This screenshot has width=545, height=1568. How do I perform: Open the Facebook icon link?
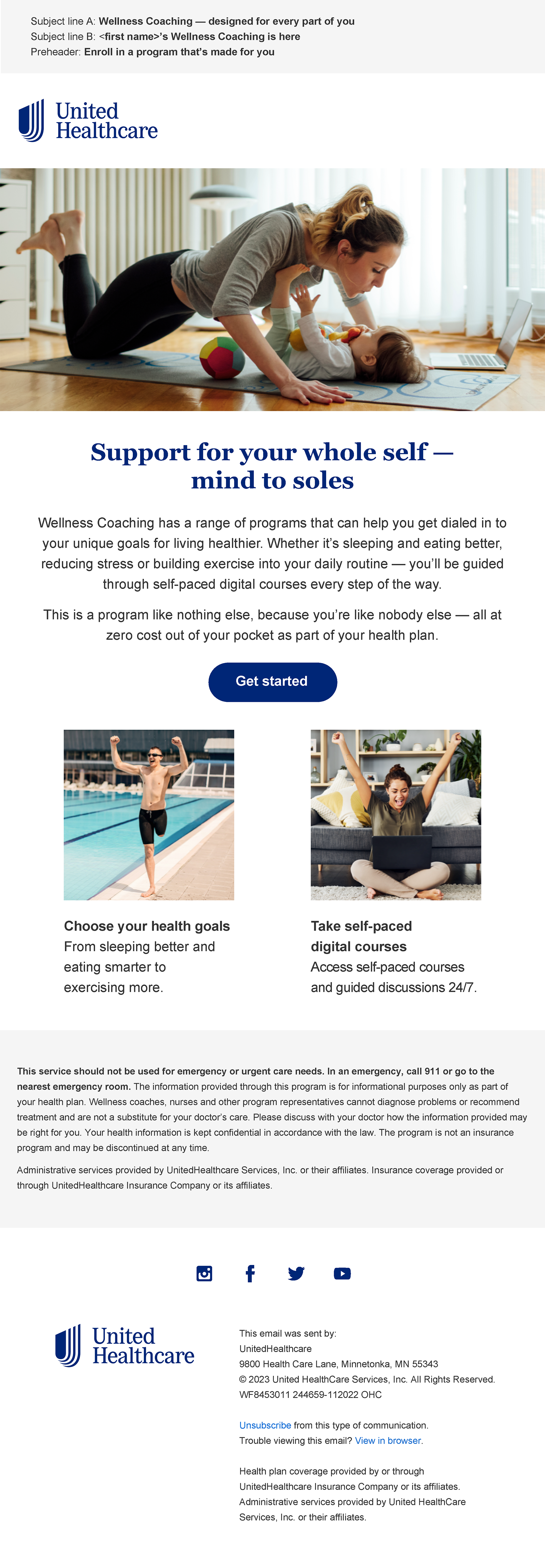point(250,1273)
